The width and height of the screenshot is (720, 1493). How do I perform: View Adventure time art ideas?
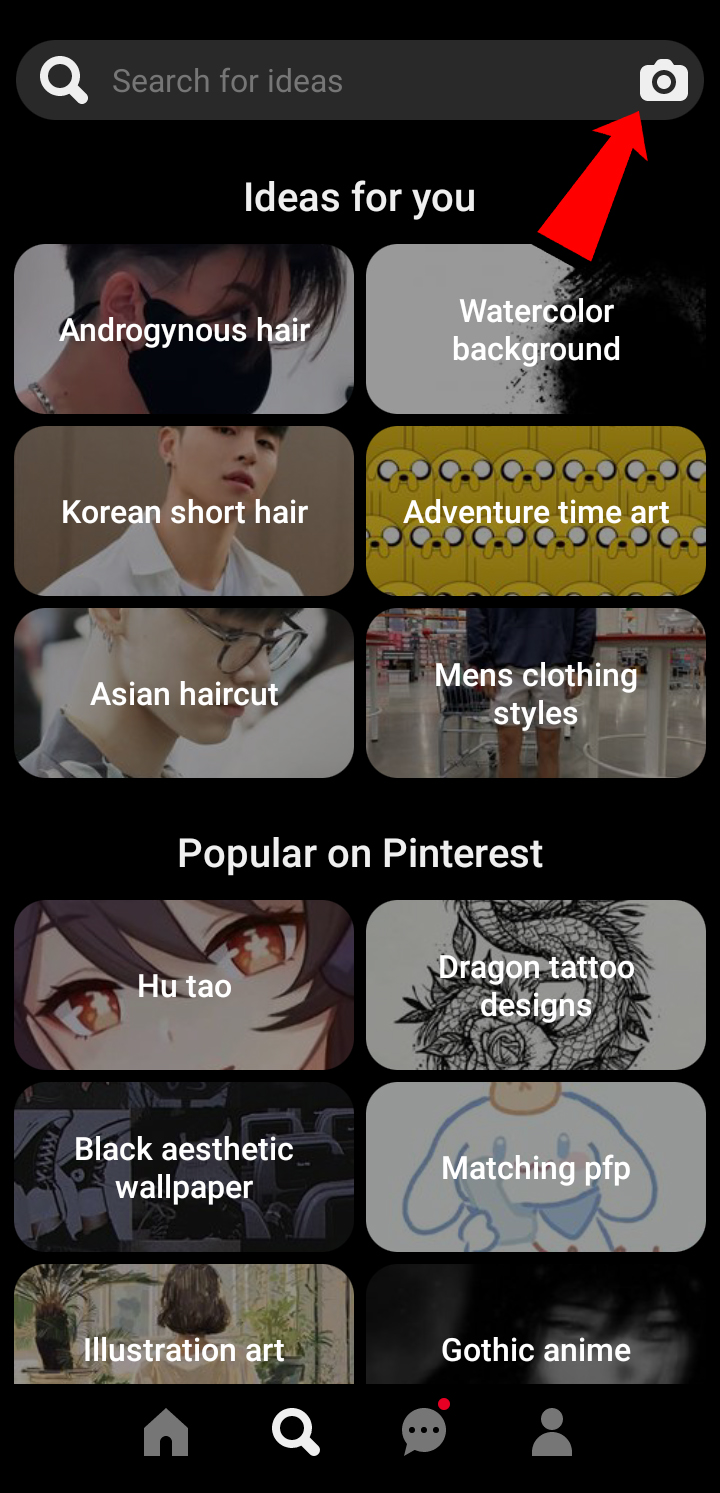coord(536,511)
